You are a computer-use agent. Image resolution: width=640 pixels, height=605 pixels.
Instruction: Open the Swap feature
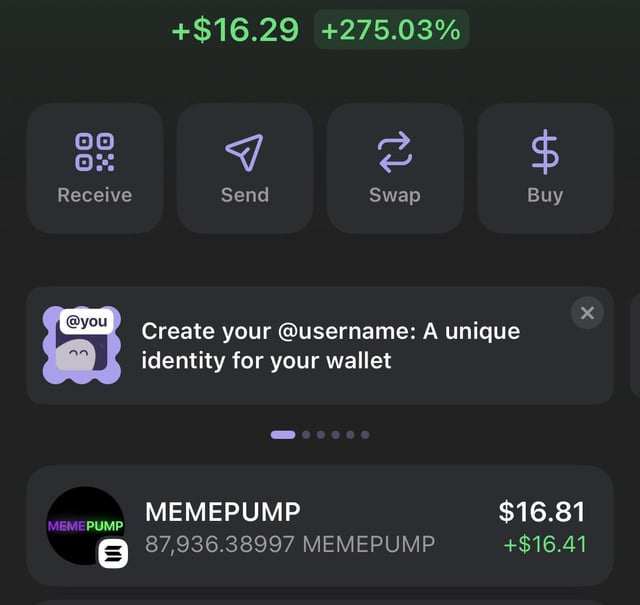coord(395,168)
